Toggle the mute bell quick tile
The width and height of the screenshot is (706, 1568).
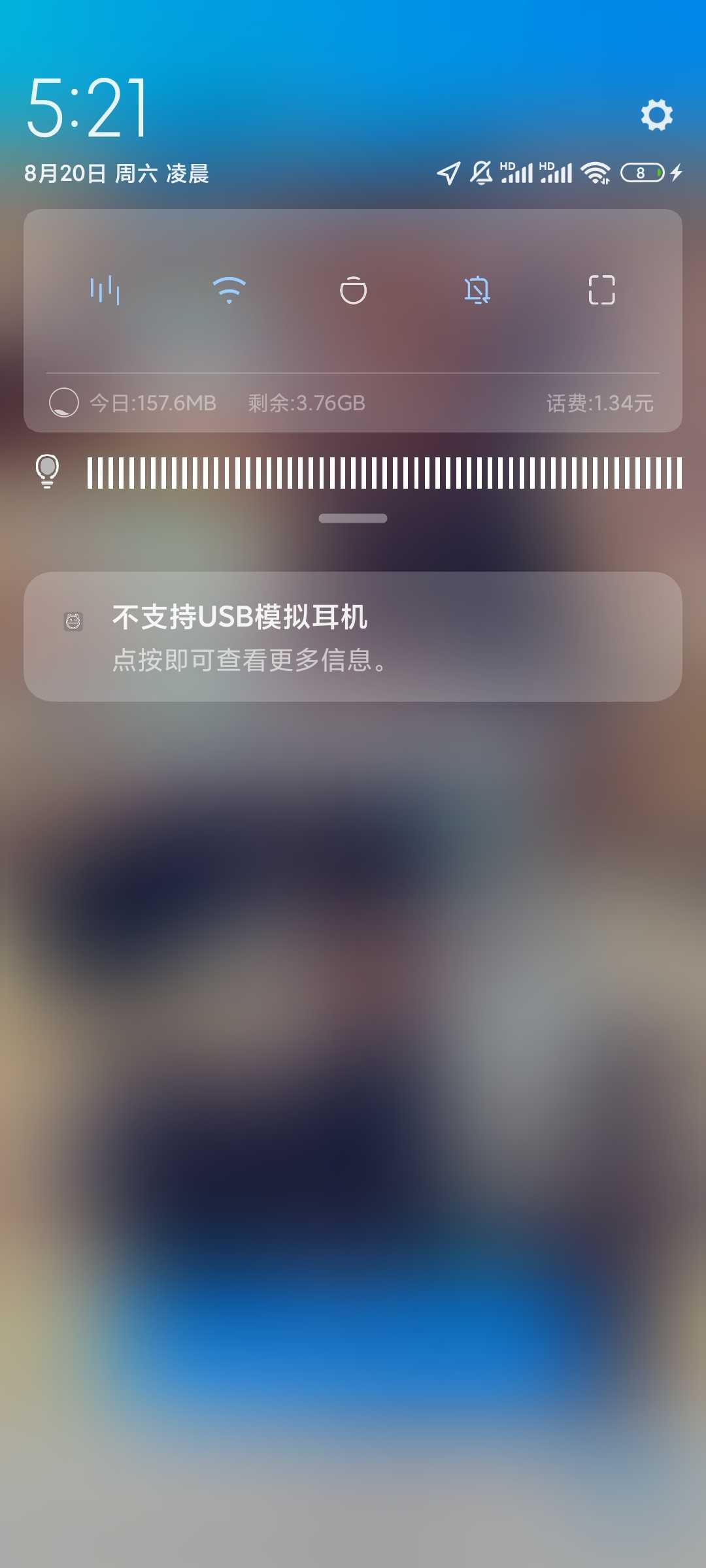click(x=477, y=290)
